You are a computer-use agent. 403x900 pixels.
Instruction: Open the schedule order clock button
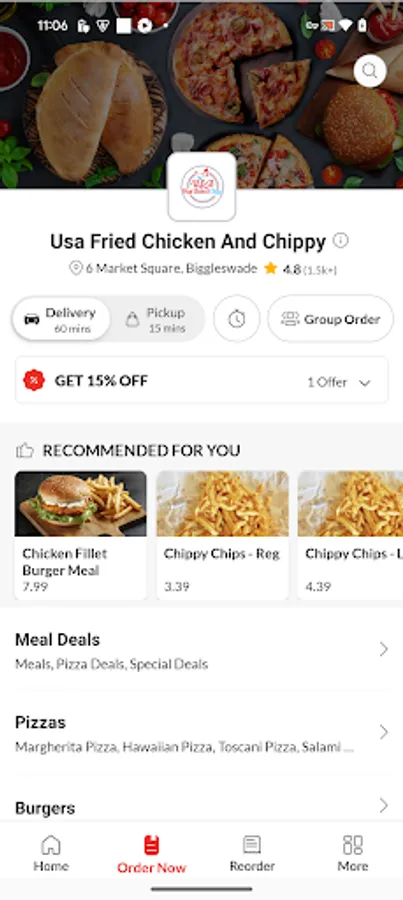pos(237,319)
